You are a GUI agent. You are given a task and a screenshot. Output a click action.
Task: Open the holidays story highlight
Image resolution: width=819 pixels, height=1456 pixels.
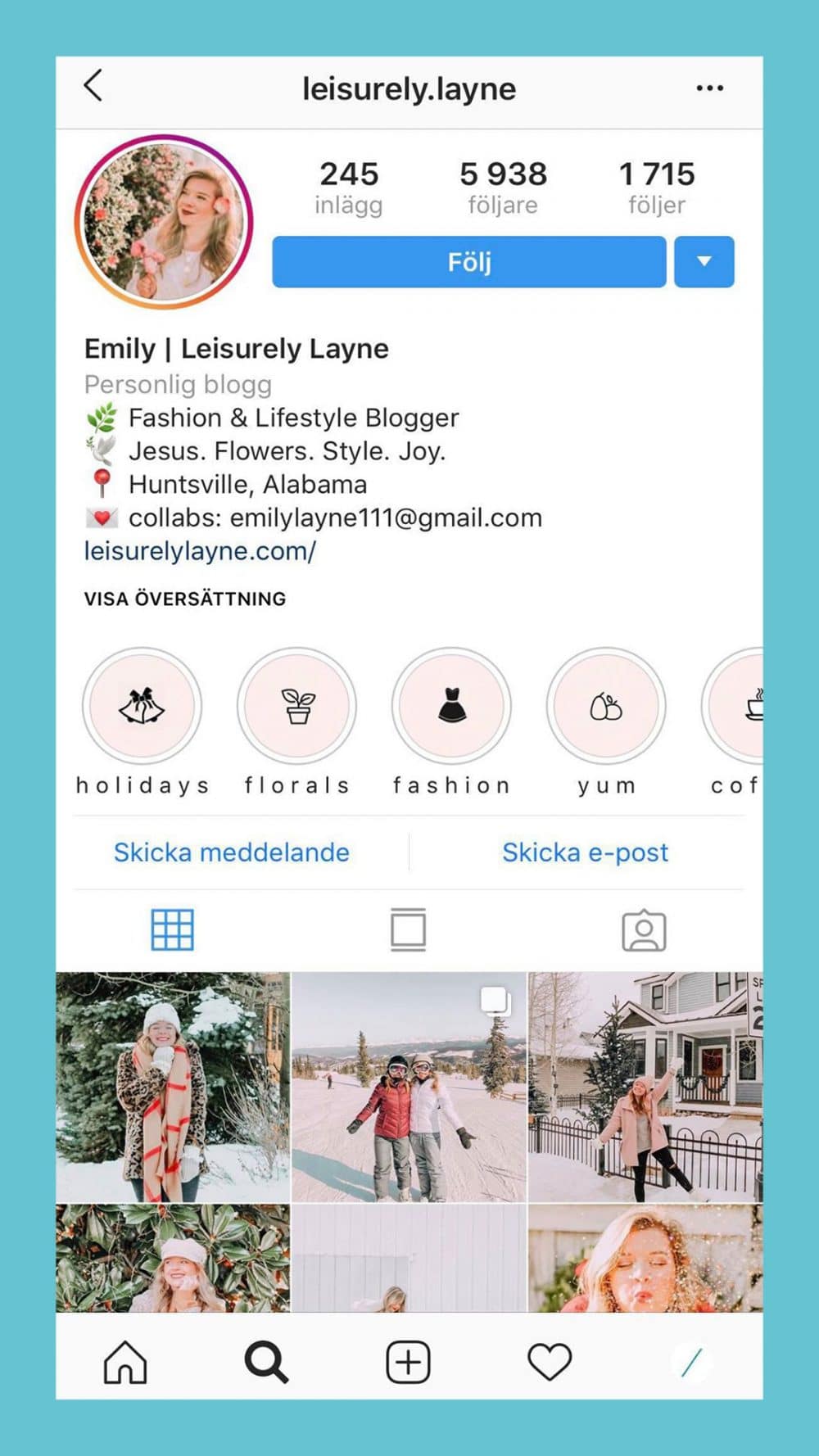tap(143, 707)
